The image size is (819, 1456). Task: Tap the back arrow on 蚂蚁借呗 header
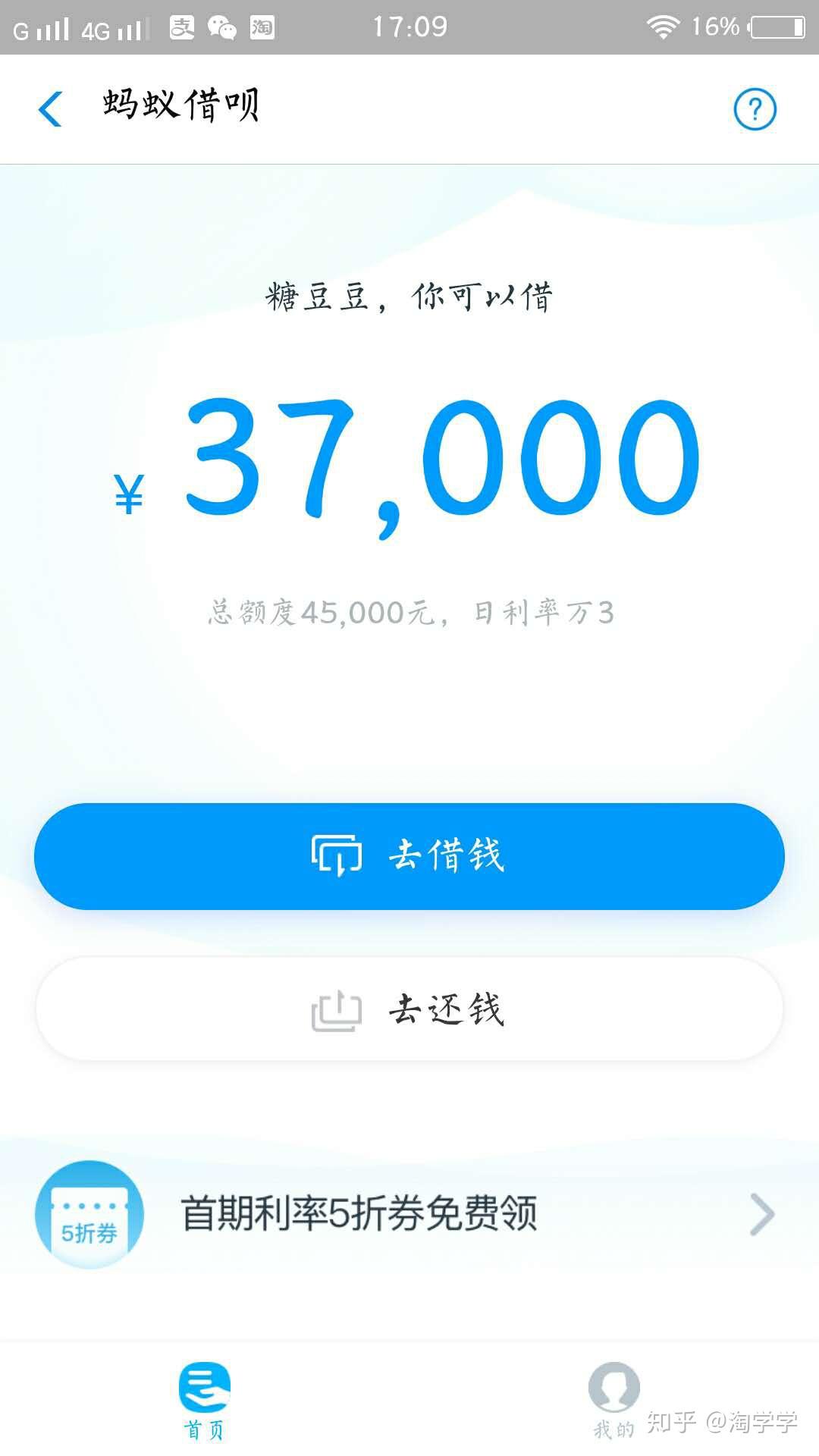(50, 109)
